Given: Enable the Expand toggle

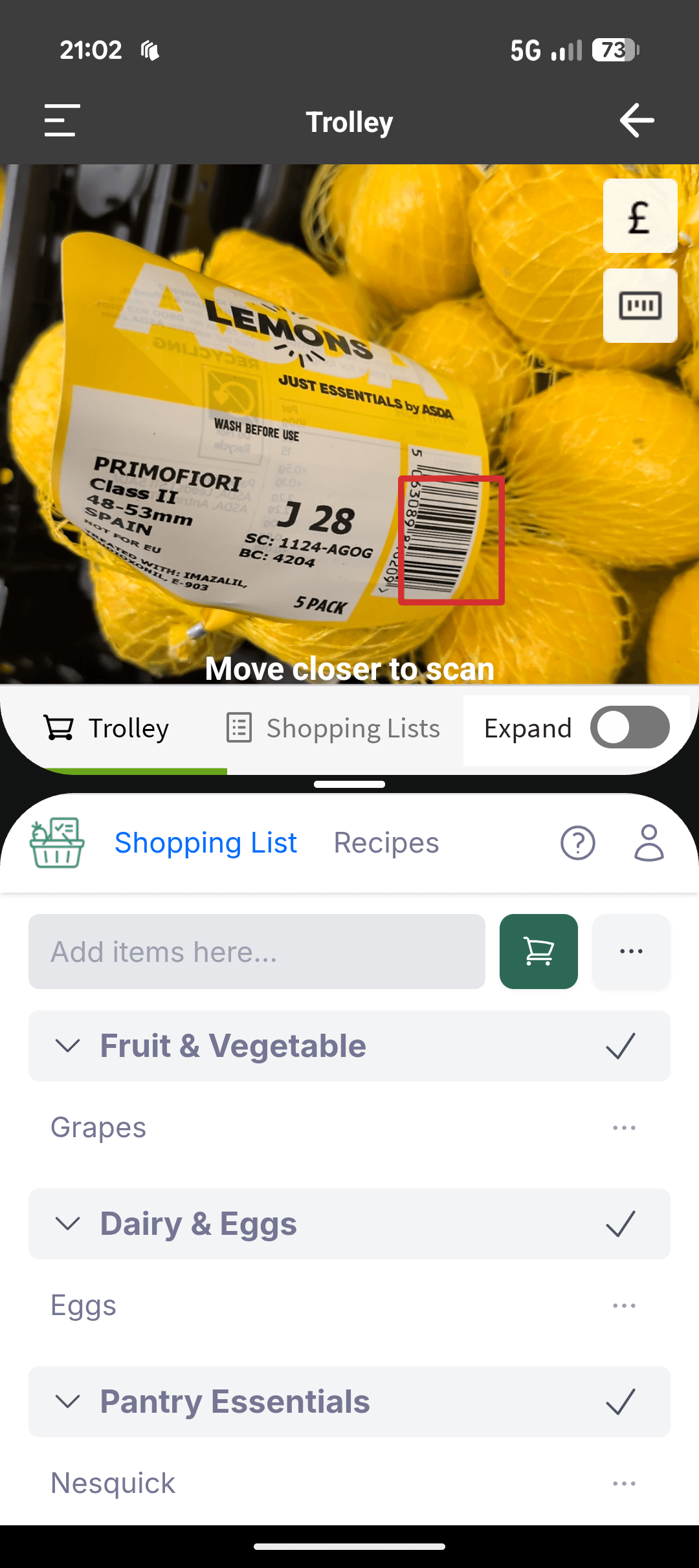Looking at the screenshot, I should pyautogui.click(x=629, y=728).
